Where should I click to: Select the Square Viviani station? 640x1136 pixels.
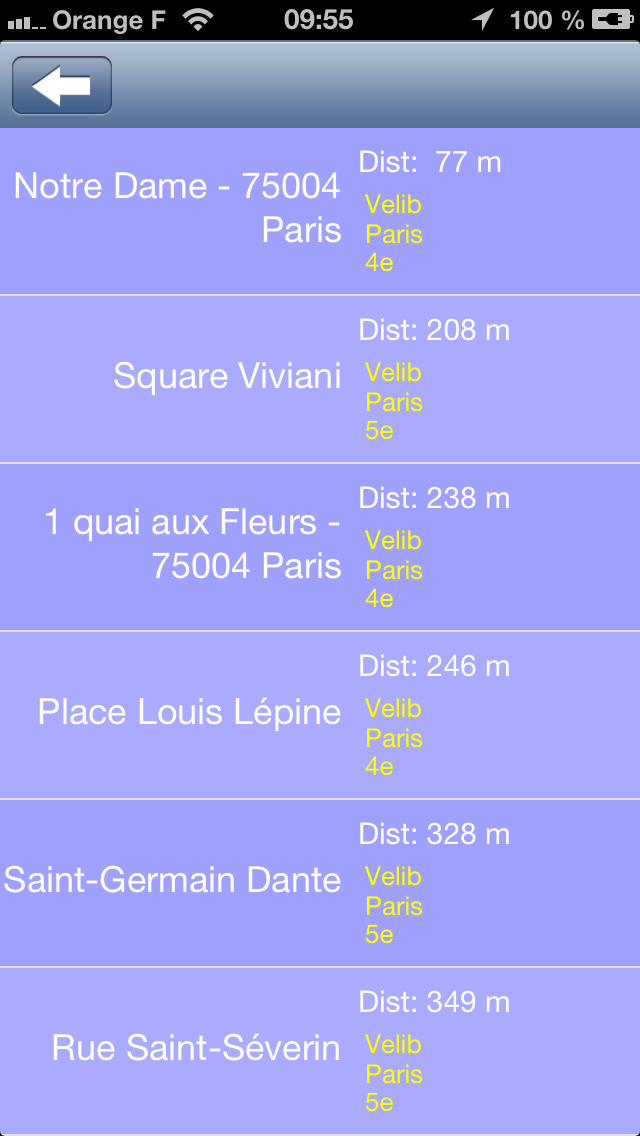pos(320,379)
